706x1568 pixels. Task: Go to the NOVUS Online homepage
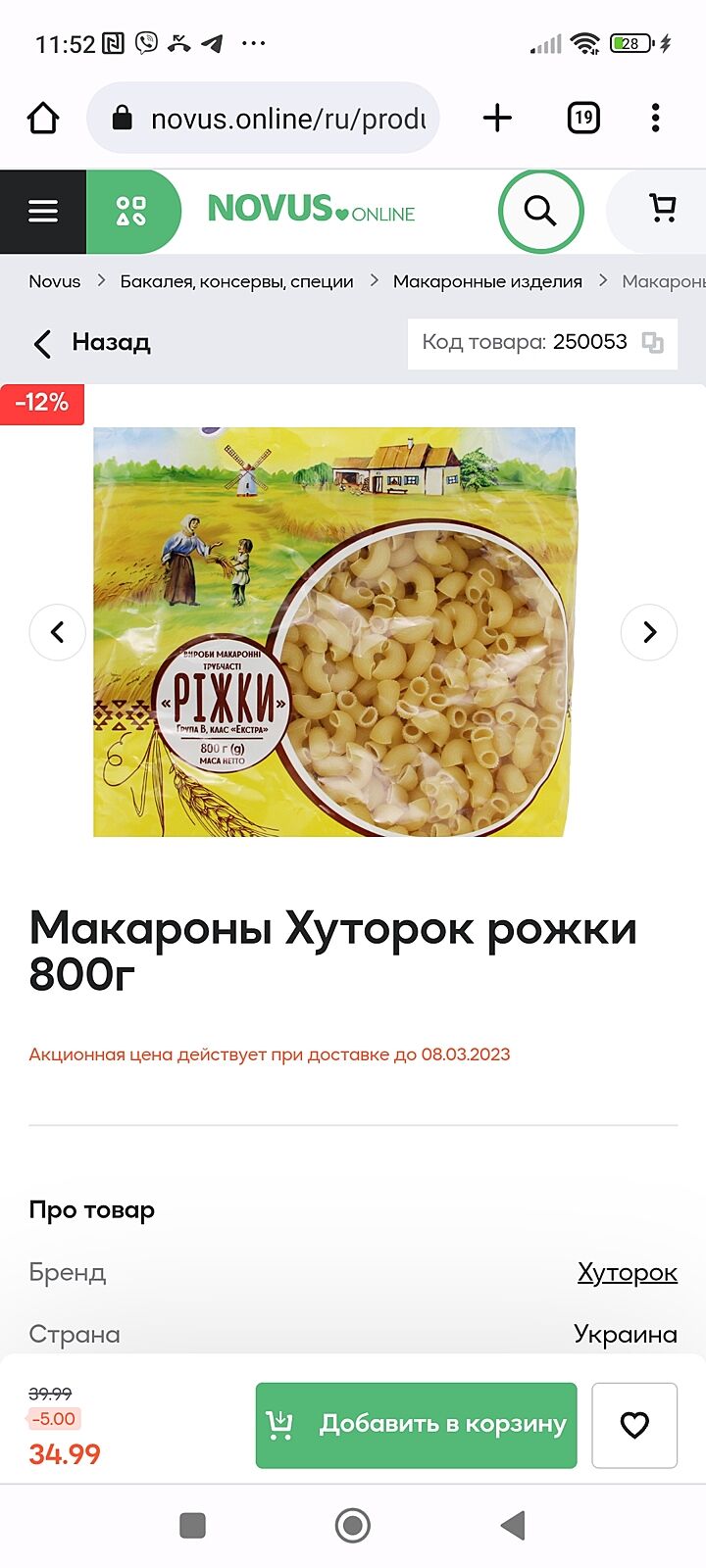point(311,210)
